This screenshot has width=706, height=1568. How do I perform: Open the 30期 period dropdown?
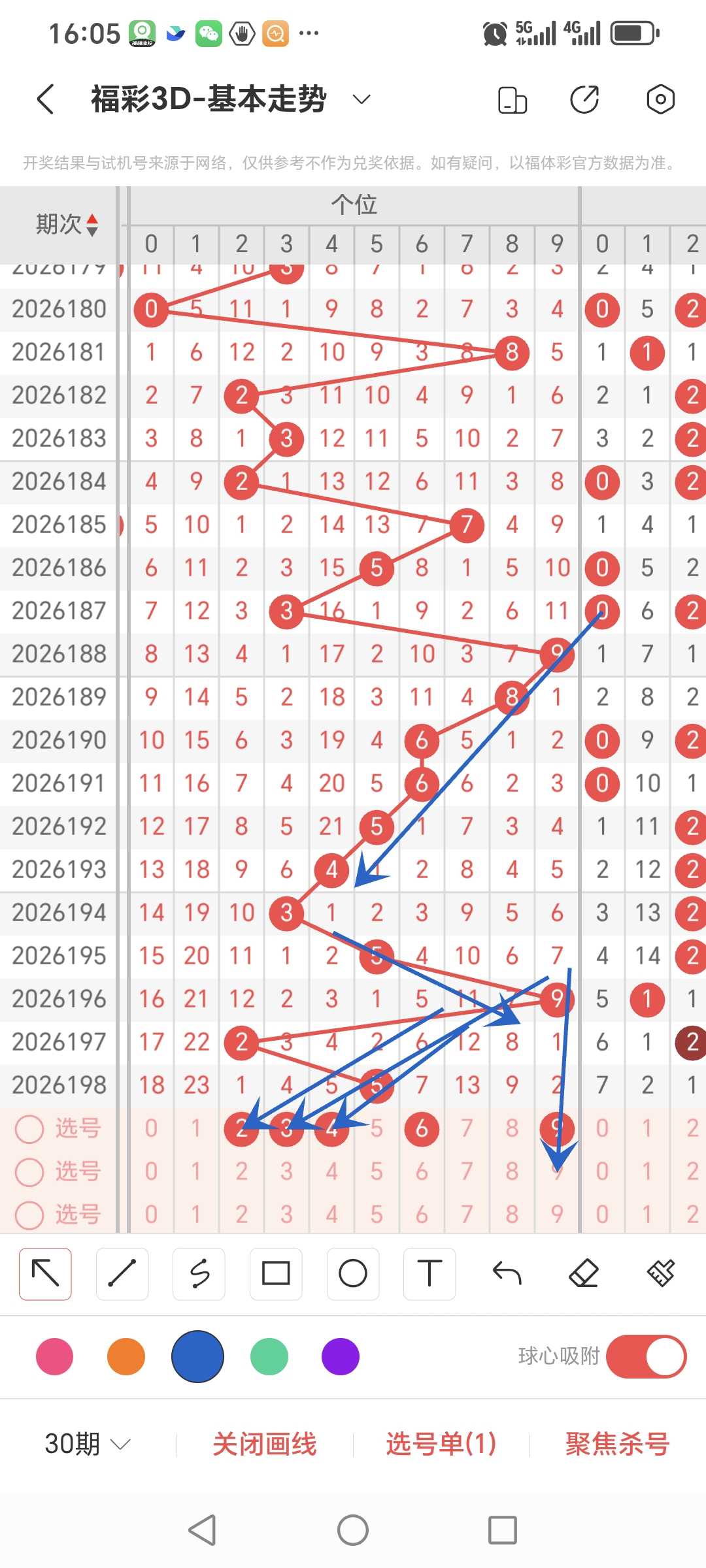click(88, 1443)
